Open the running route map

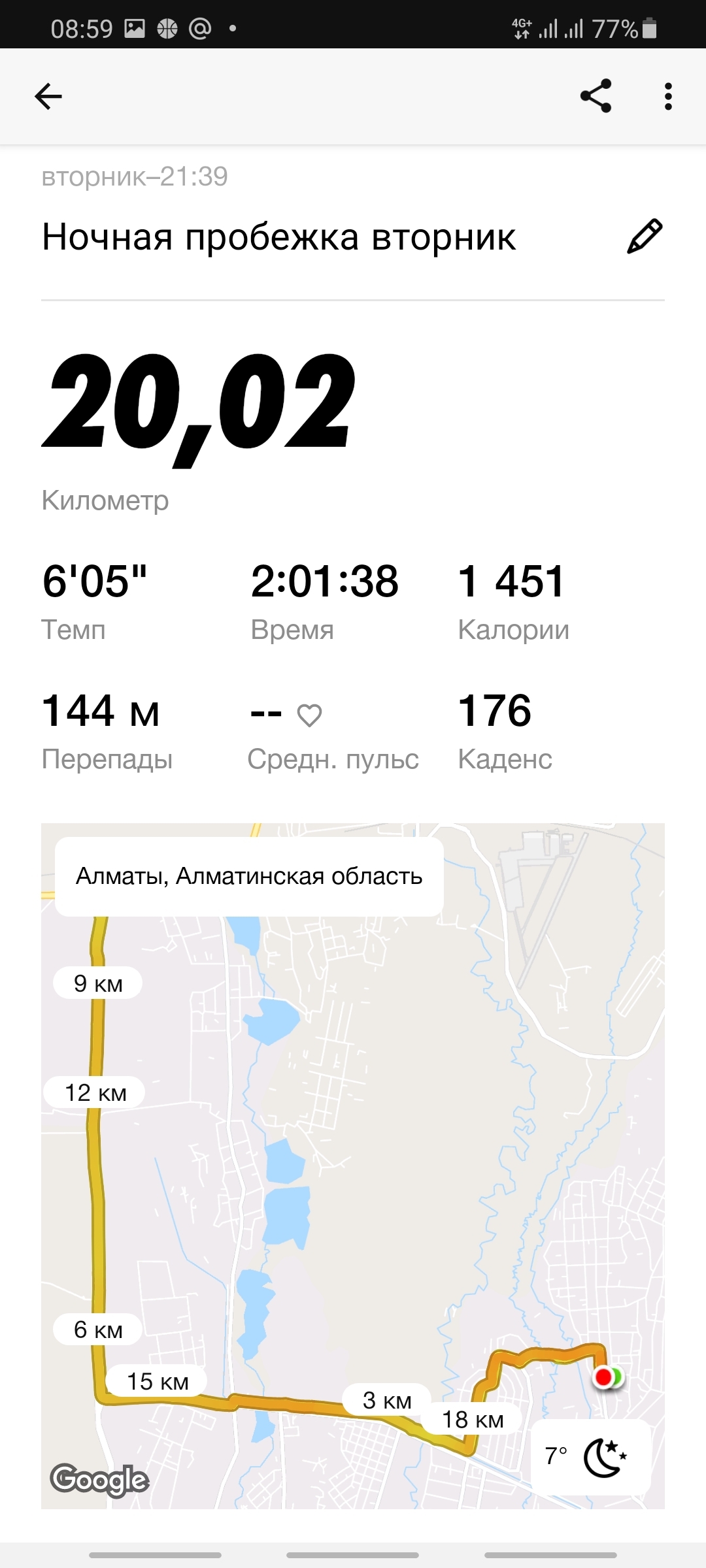coord(353,1176)
